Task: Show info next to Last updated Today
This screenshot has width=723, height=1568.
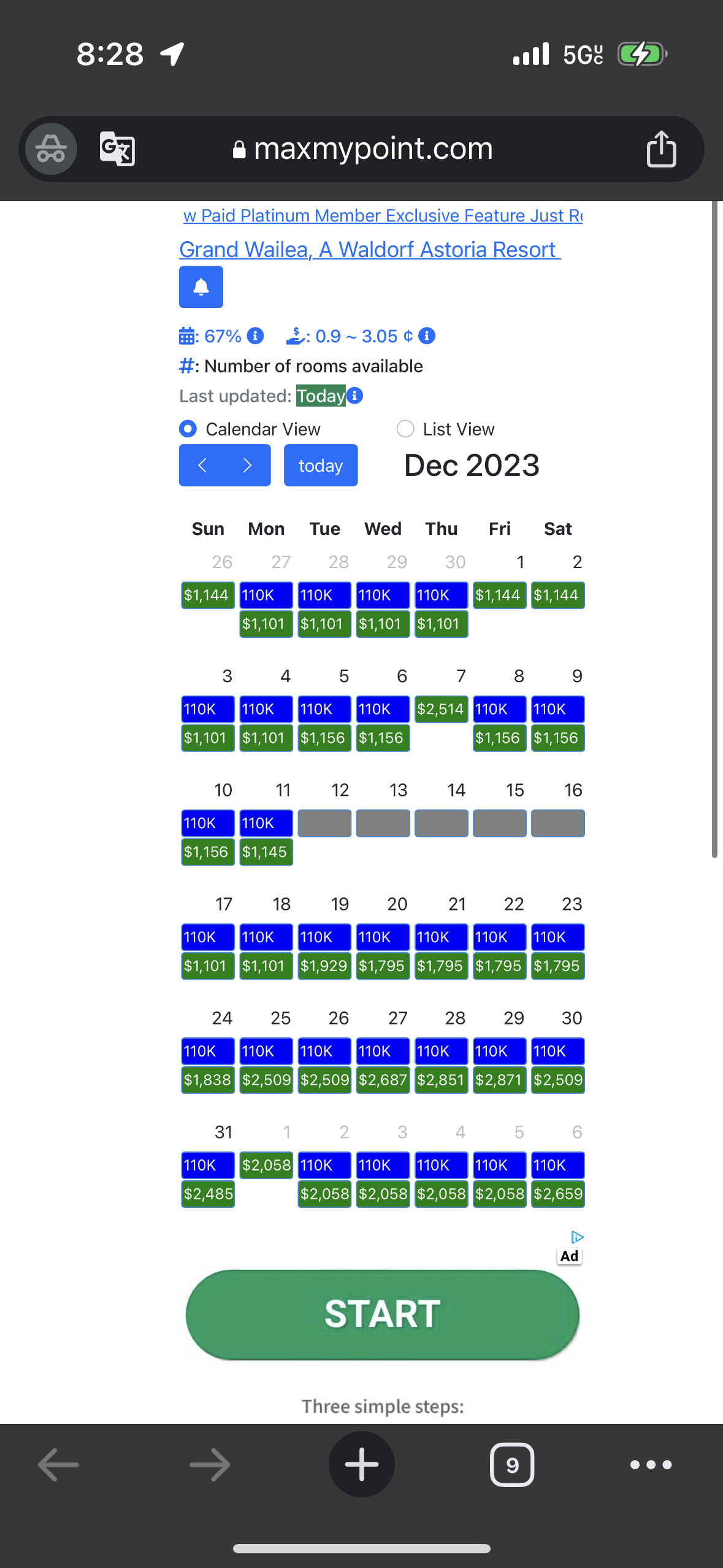Action: (354, 396)
